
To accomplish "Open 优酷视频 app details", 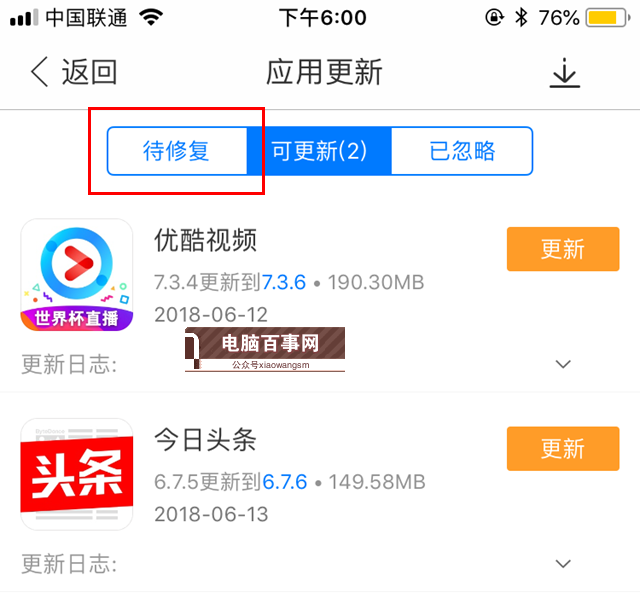I will [206, 241].
